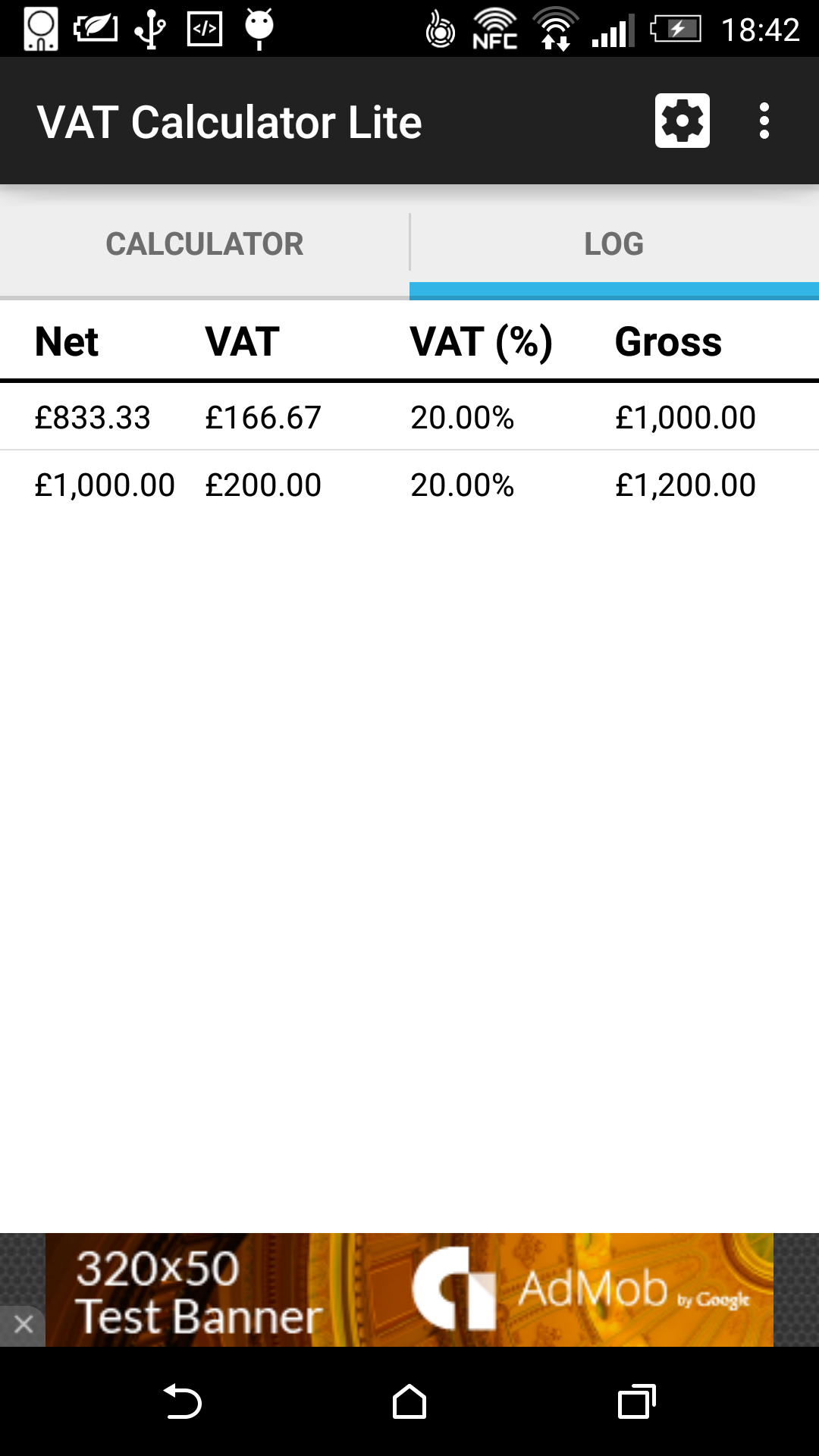Switch to the CALCULATOR tab
This screenshot has height=1456, width=819.
[x=205, y=243]
